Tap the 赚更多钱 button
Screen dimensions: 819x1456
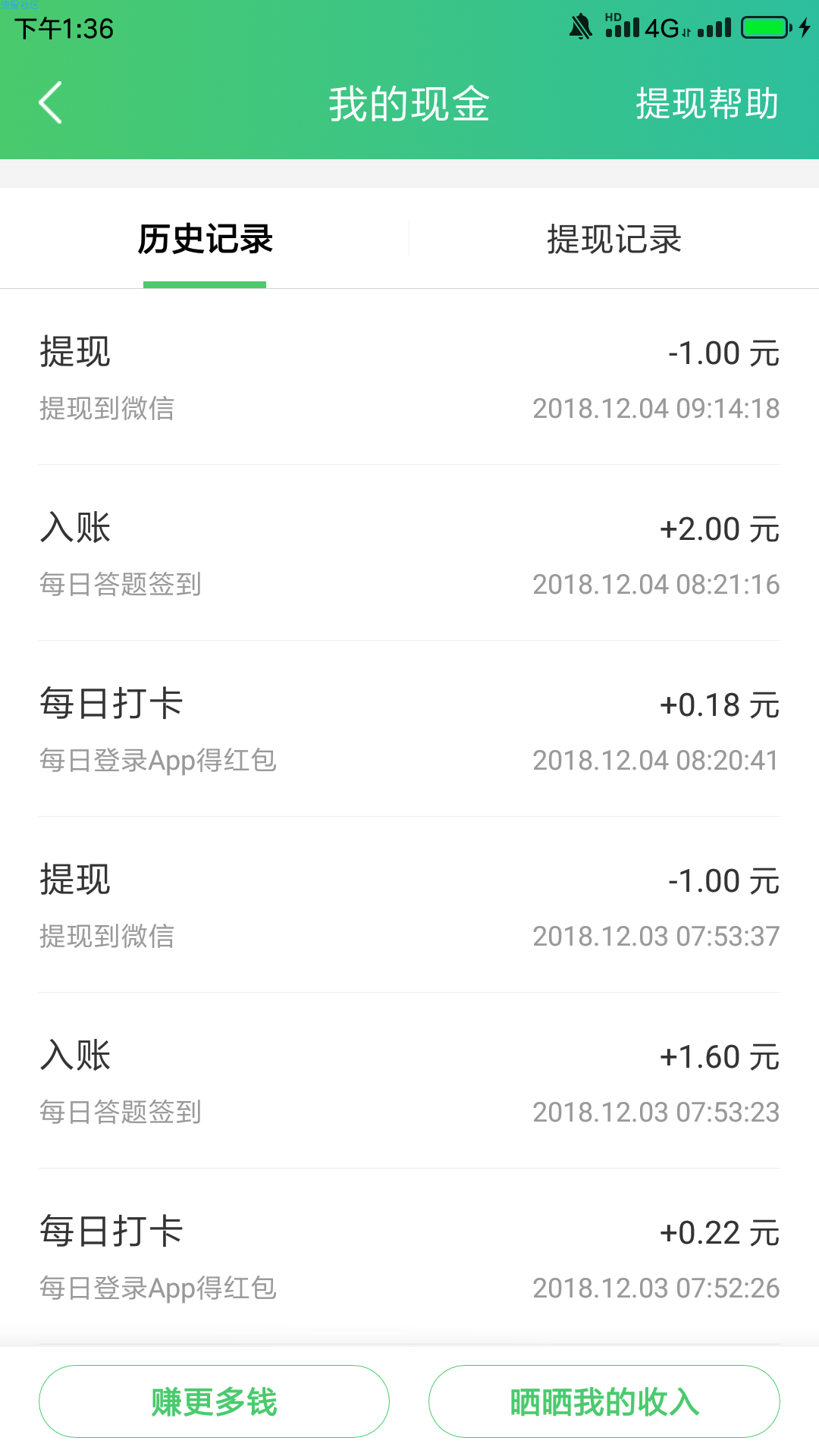(214, 1401)
